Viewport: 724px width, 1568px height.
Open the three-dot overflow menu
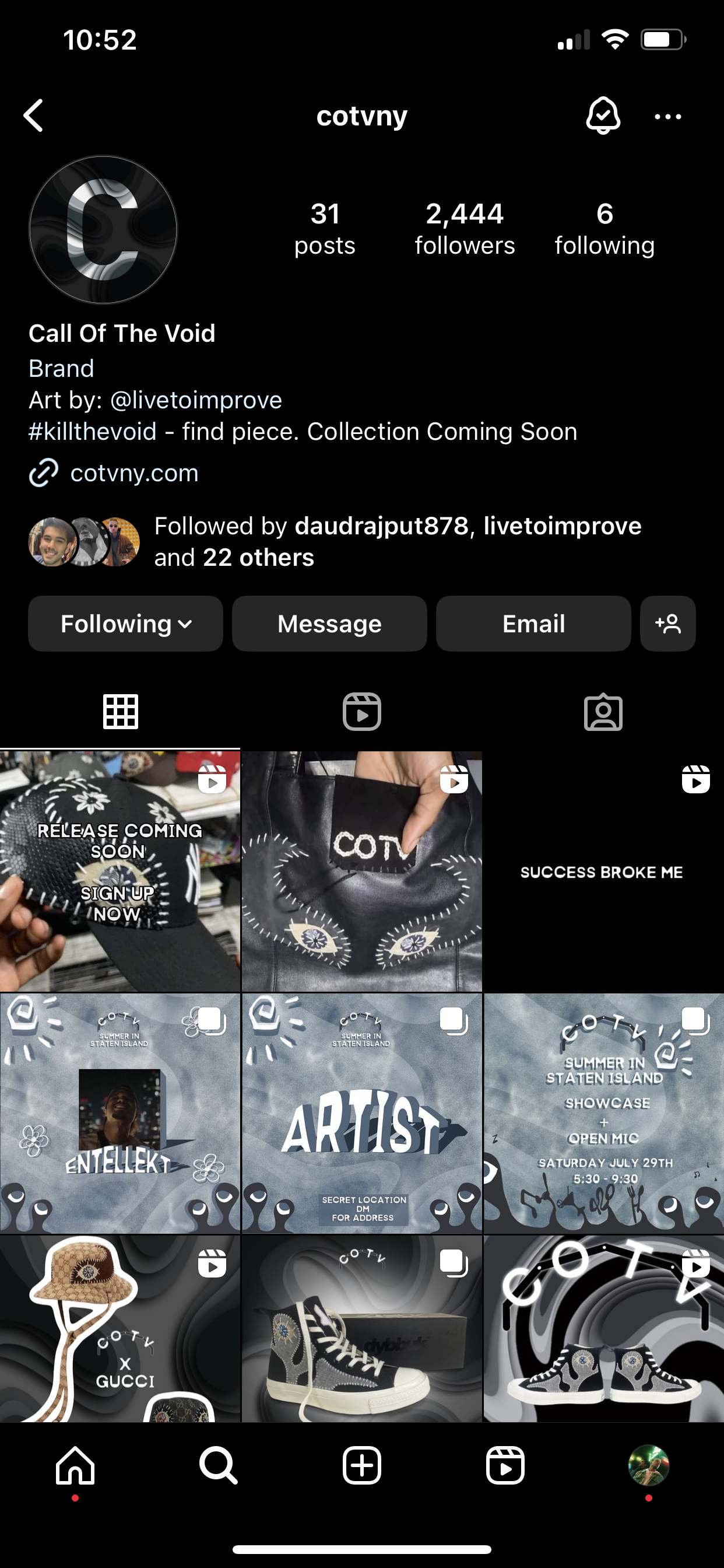[x=667, y=116]
